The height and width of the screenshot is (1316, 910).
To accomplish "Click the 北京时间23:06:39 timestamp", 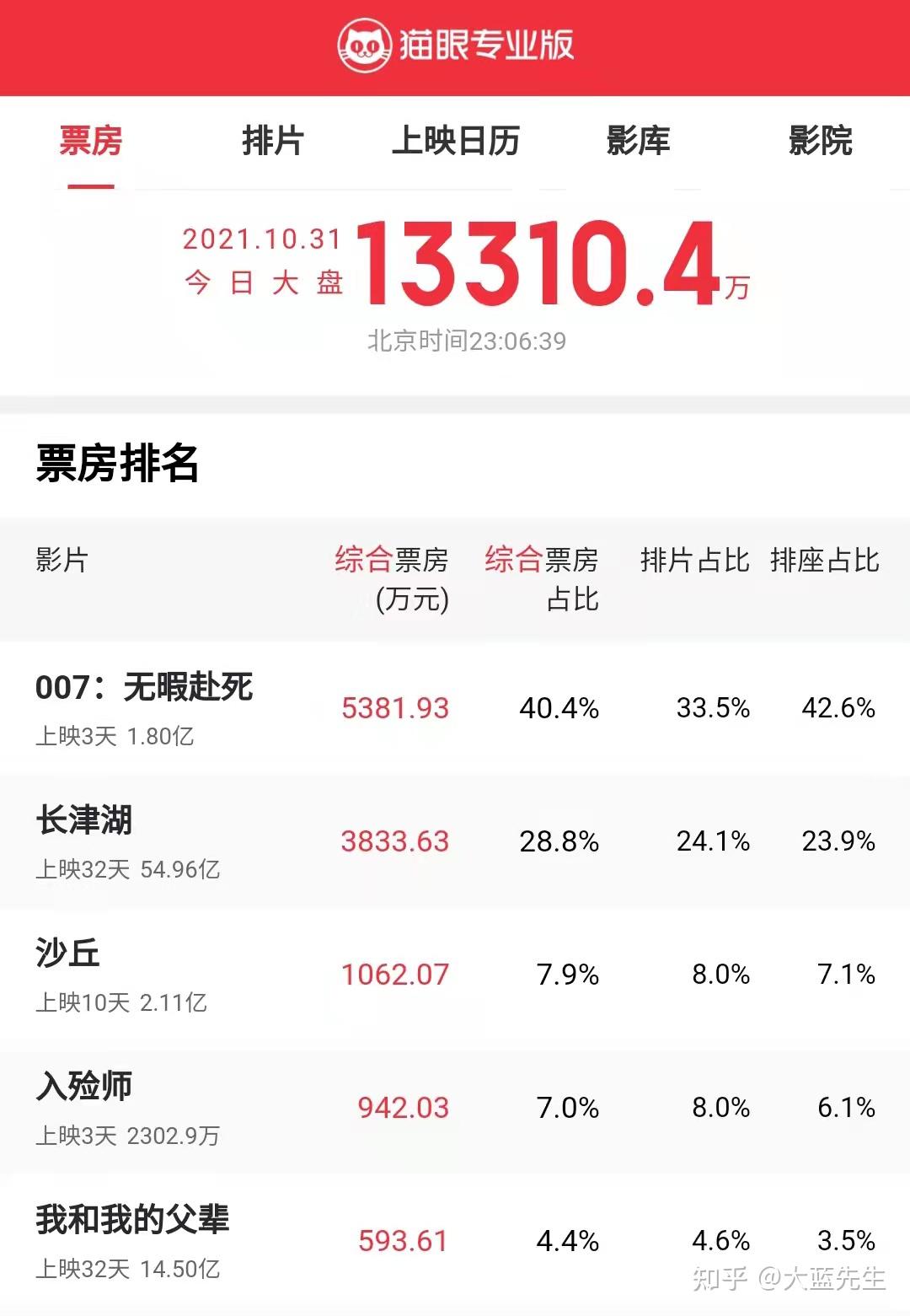I will click(466, 340).
